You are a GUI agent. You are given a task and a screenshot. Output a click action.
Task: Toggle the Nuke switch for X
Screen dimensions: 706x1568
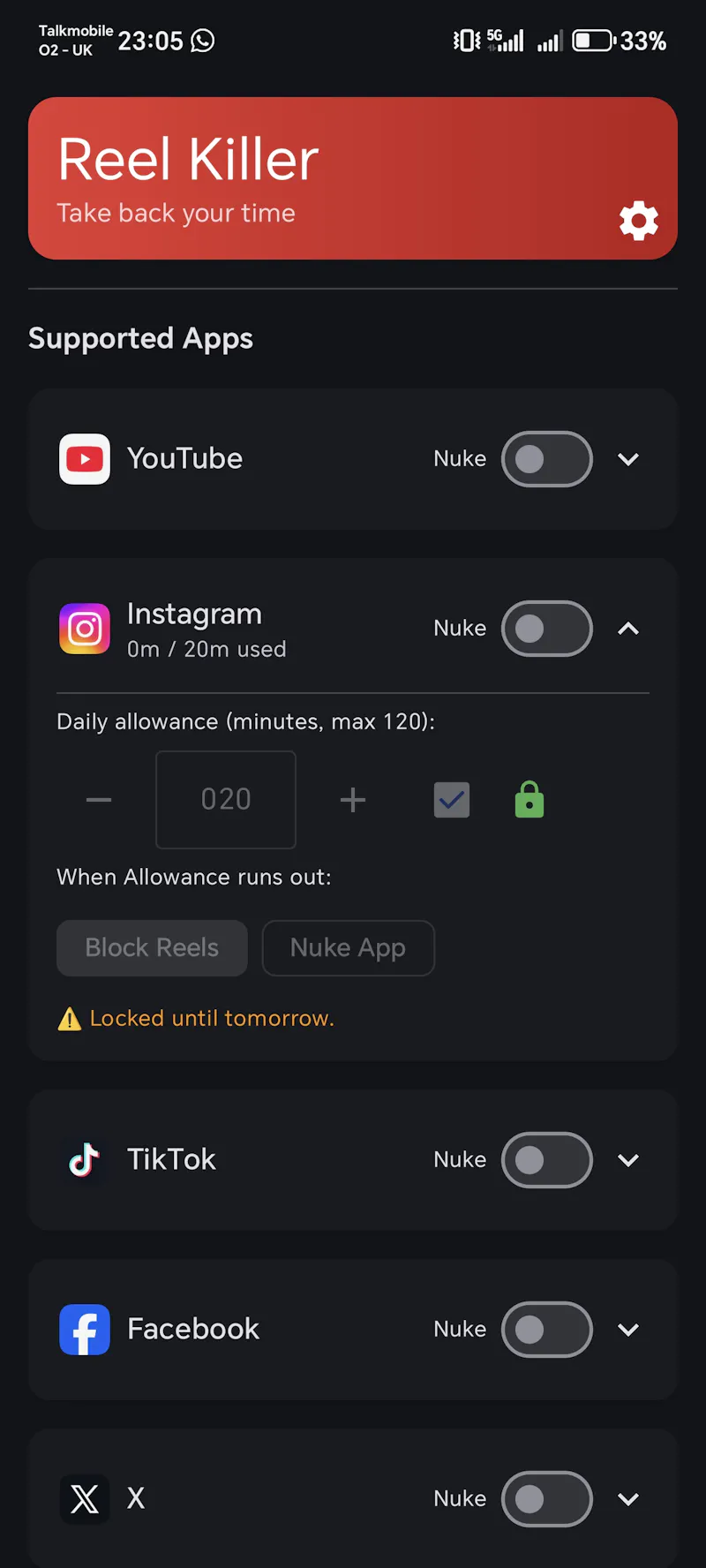547,1499
